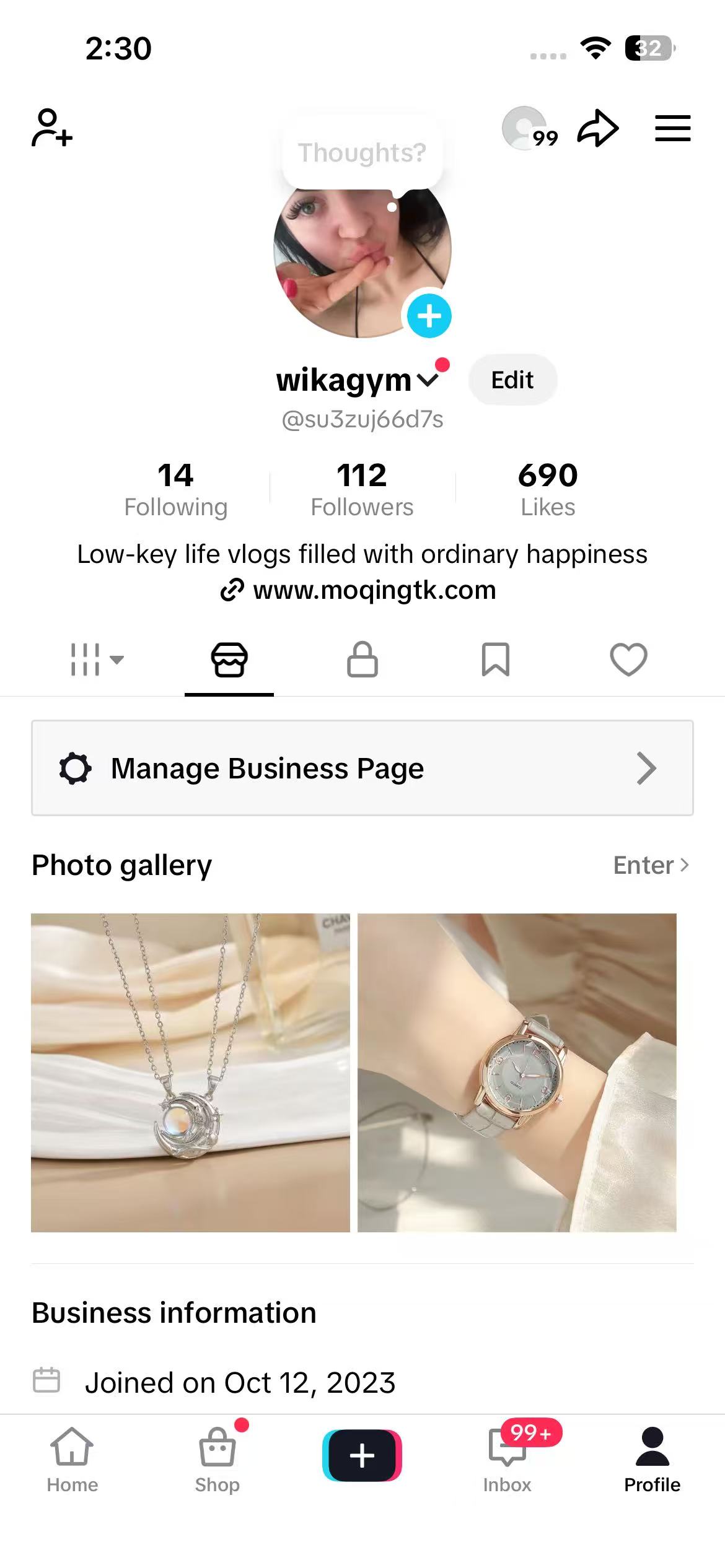Viewport: 725px width, 1568px height.
Task: Open the moon necklace photo
Action: pyautogui.click(x=190, y=1073)
